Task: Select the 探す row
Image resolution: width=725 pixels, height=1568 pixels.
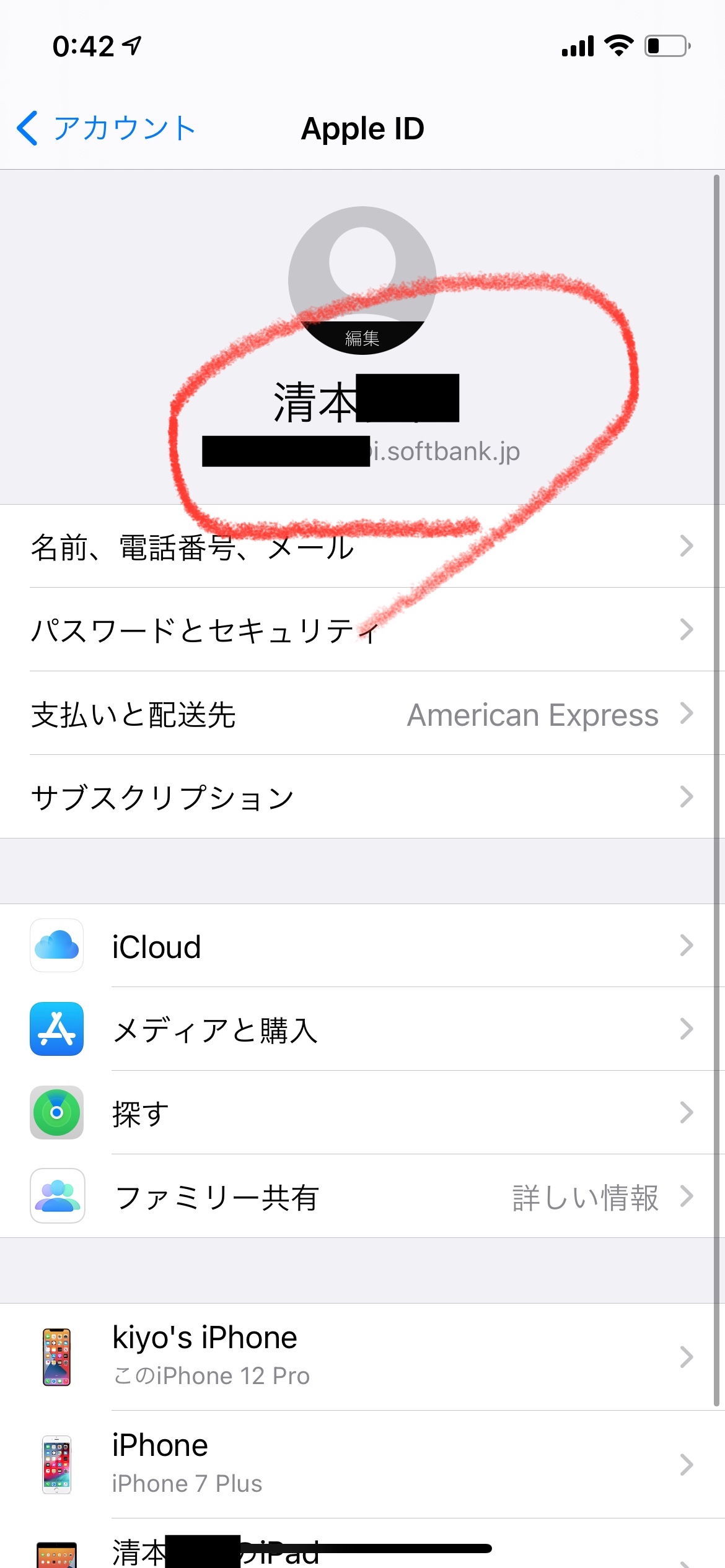Action: coord(362,1113)
